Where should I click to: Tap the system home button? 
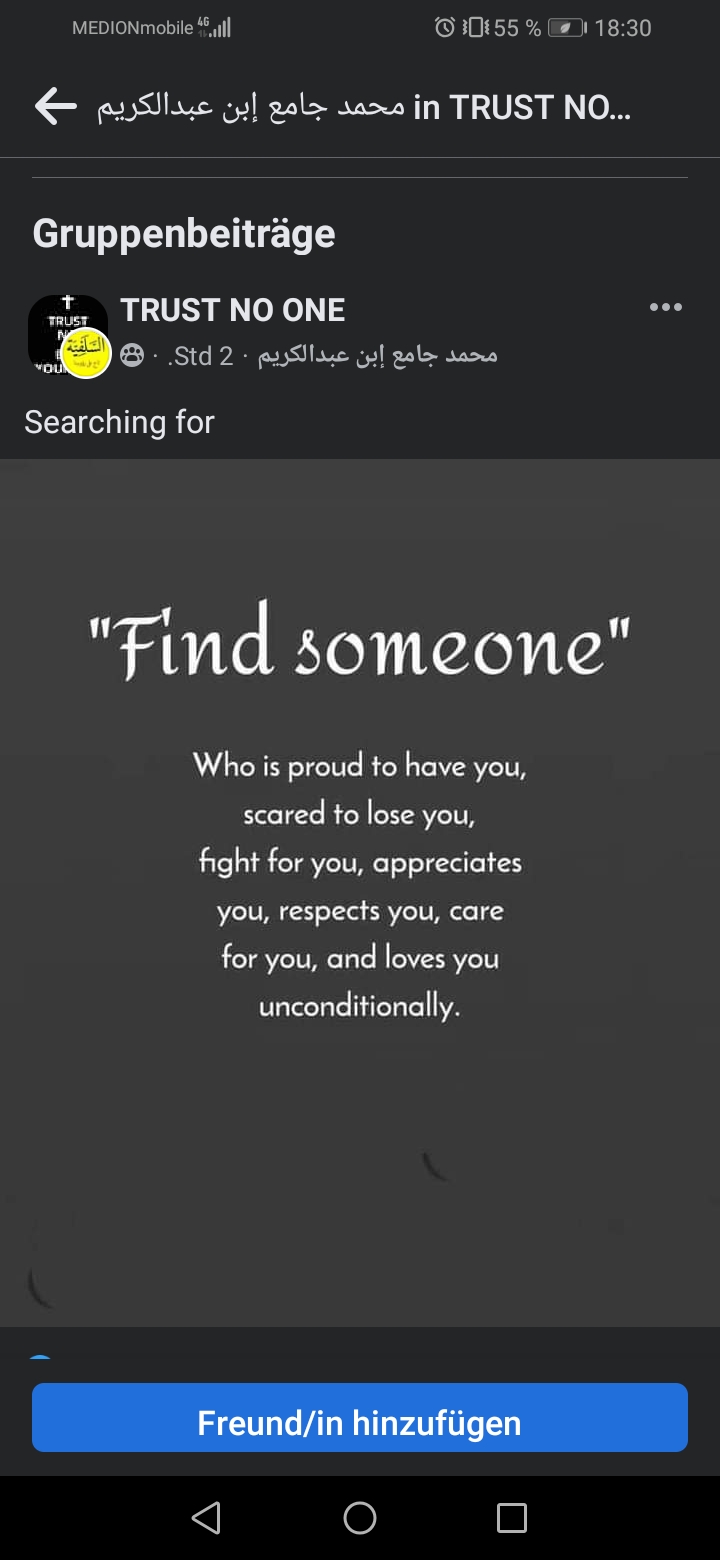pos(360,1518)
